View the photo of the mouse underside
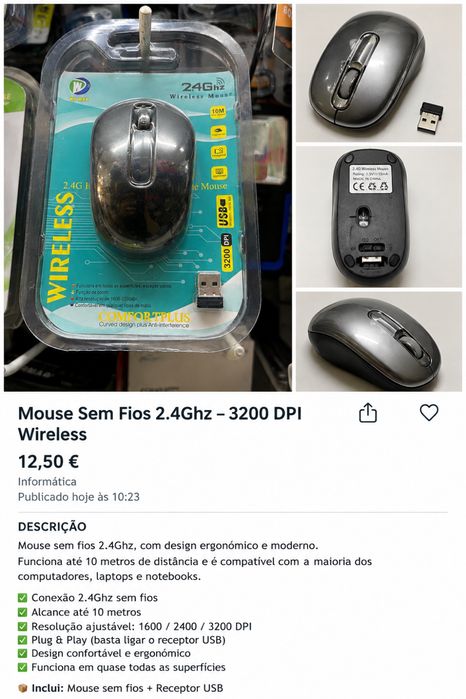 (379, 217)
